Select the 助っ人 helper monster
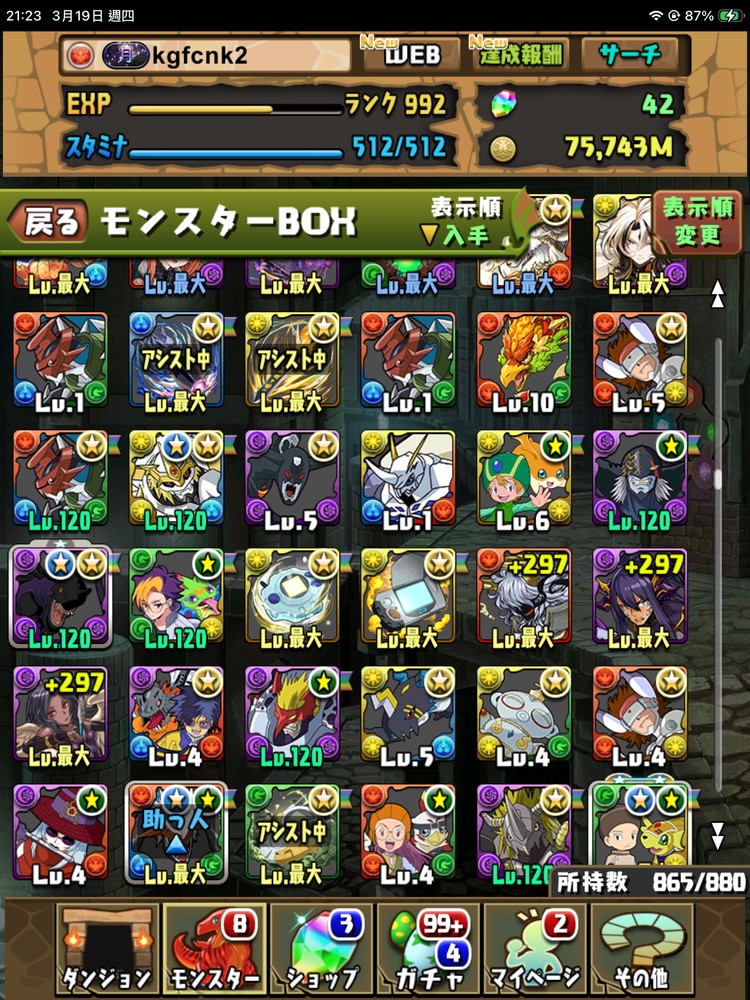Viewport: 750px width, 1000px height. [176, 833]
